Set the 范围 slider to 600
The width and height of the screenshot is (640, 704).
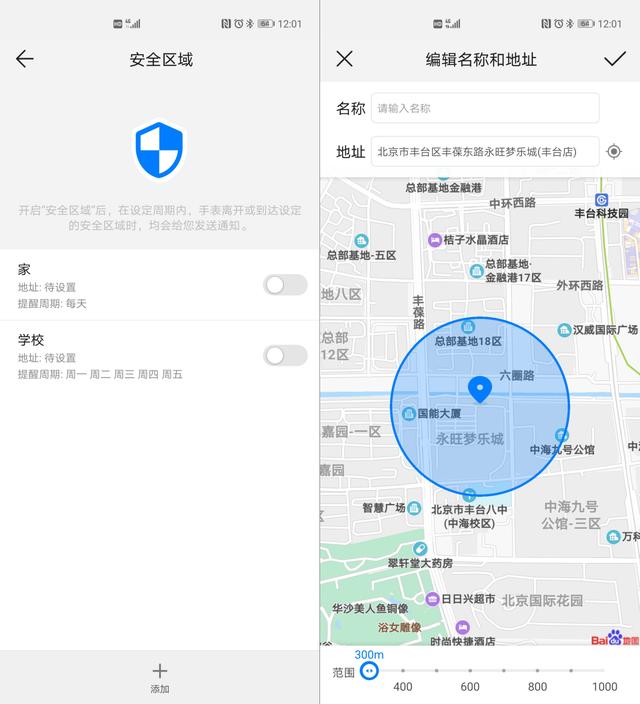(x=470, y=670)
